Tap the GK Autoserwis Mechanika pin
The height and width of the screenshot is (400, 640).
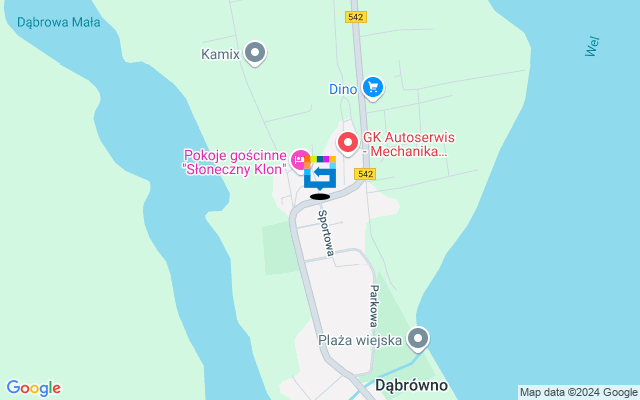(x=348, y=143)
